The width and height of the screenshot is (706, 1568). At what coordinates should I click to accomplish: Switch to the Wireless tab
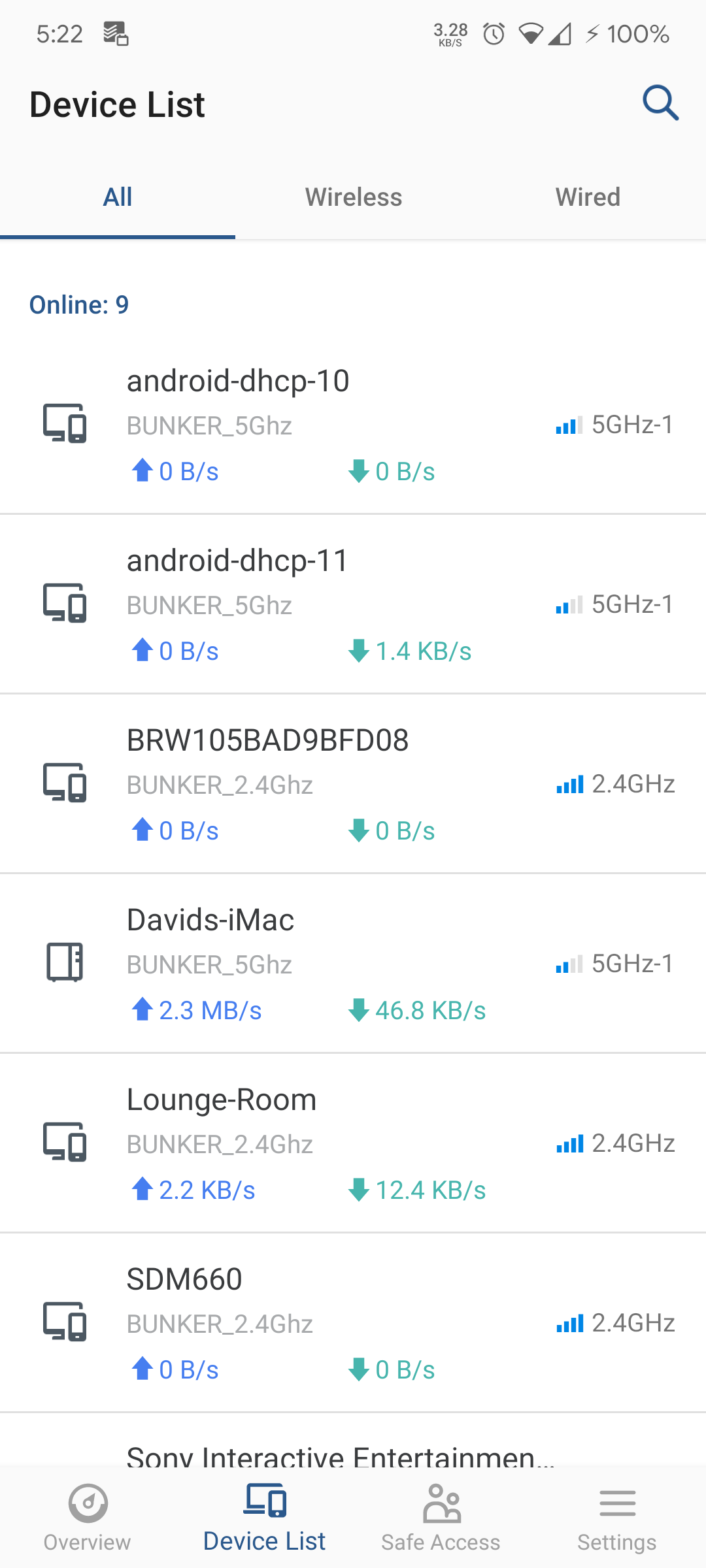[353, 197]
